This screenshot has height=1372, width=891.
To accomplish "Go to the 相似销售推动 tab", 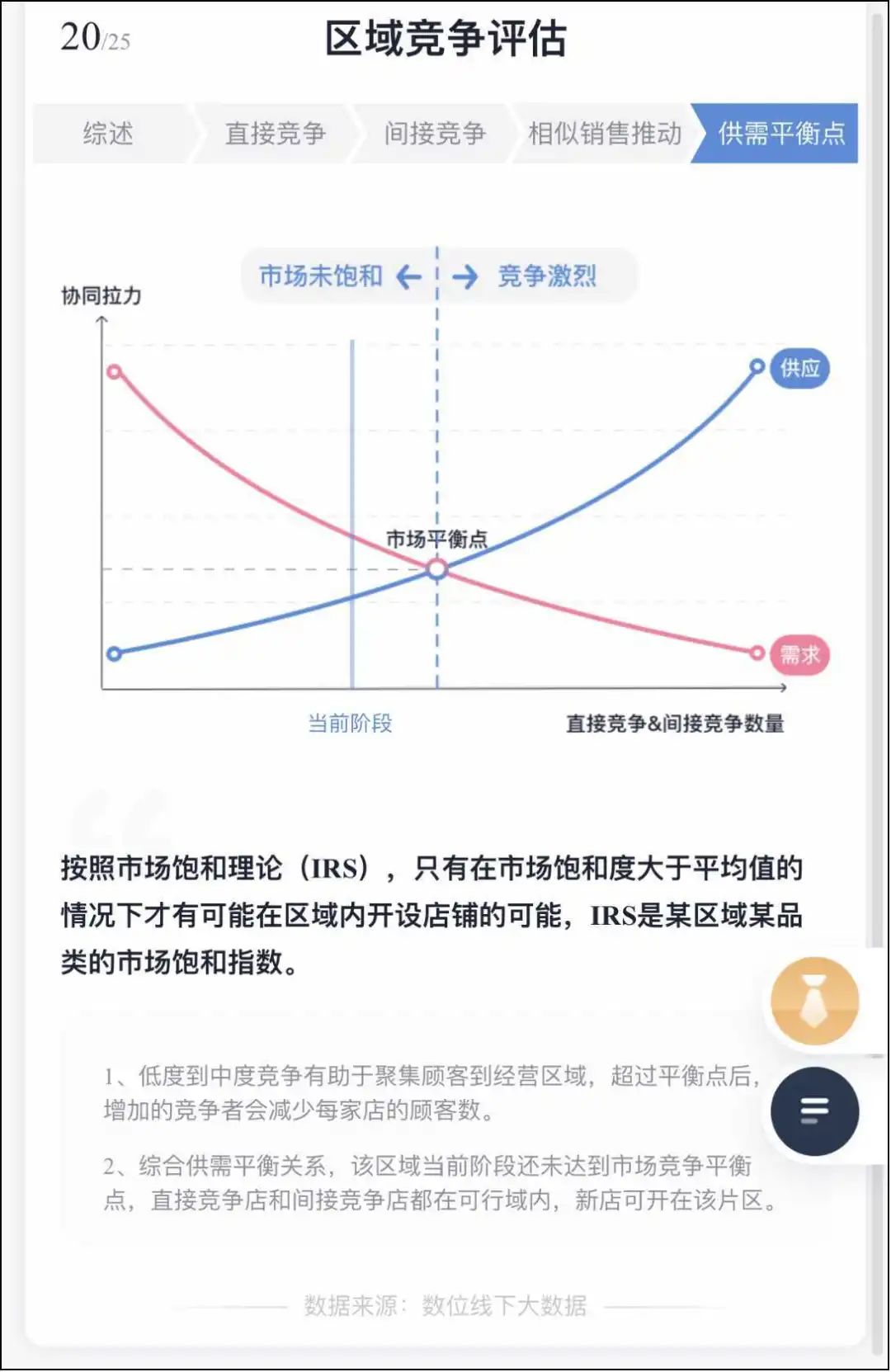I will click(x=605, y=134).
